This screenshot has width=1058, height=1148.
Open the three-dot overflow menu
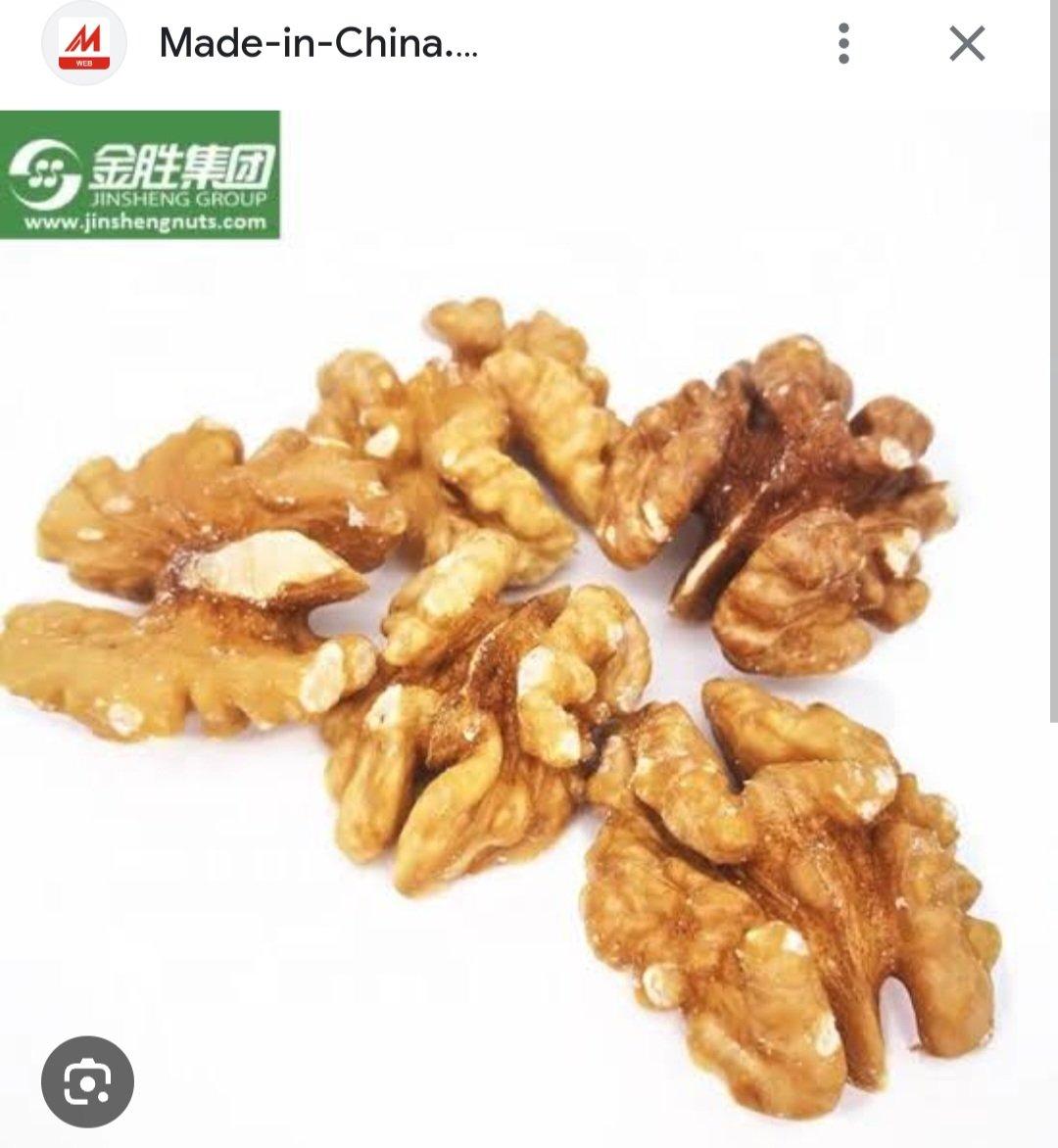tap(843, 44)
